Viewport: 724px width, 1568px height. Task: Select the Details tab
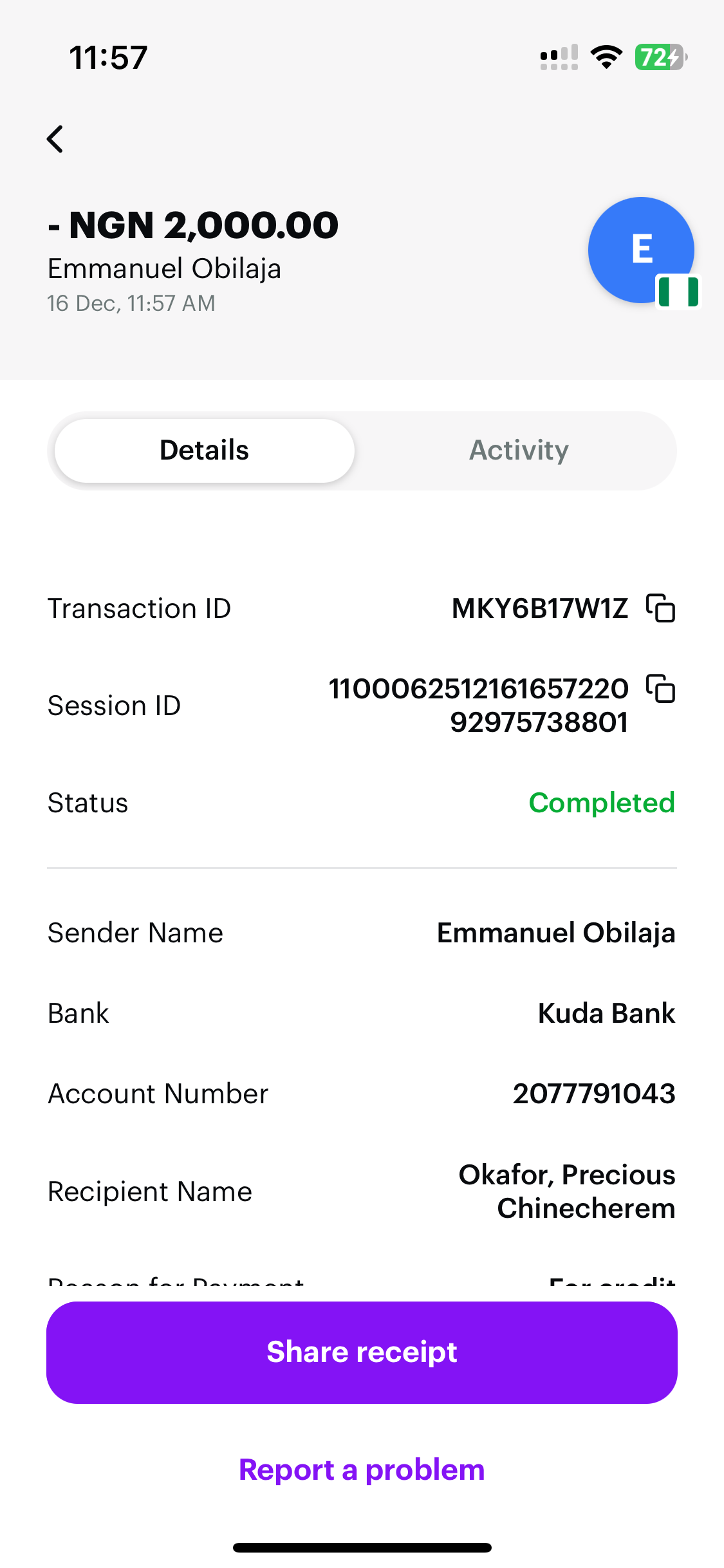pyautogui.click(x=205, y=451)
